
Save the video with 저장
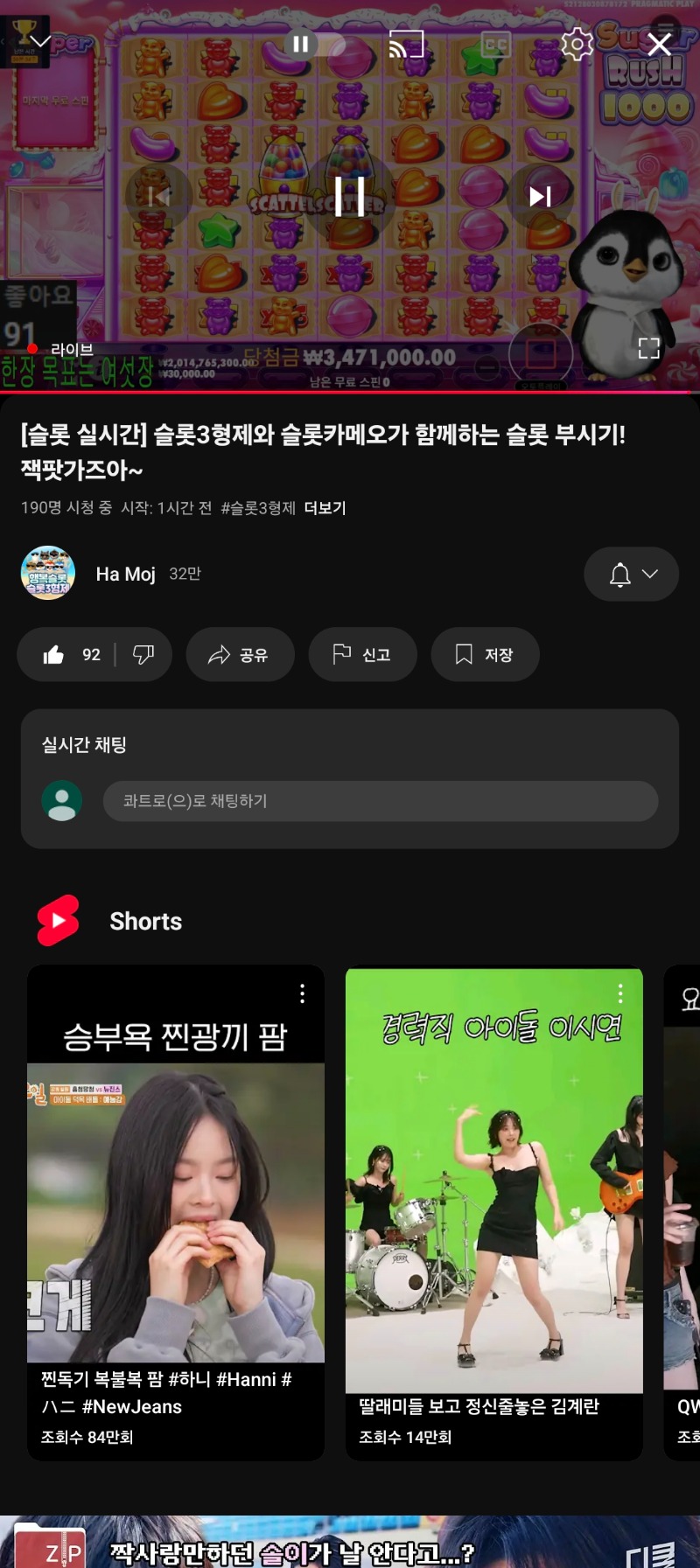pyautogui.click(x=484, y=655)
